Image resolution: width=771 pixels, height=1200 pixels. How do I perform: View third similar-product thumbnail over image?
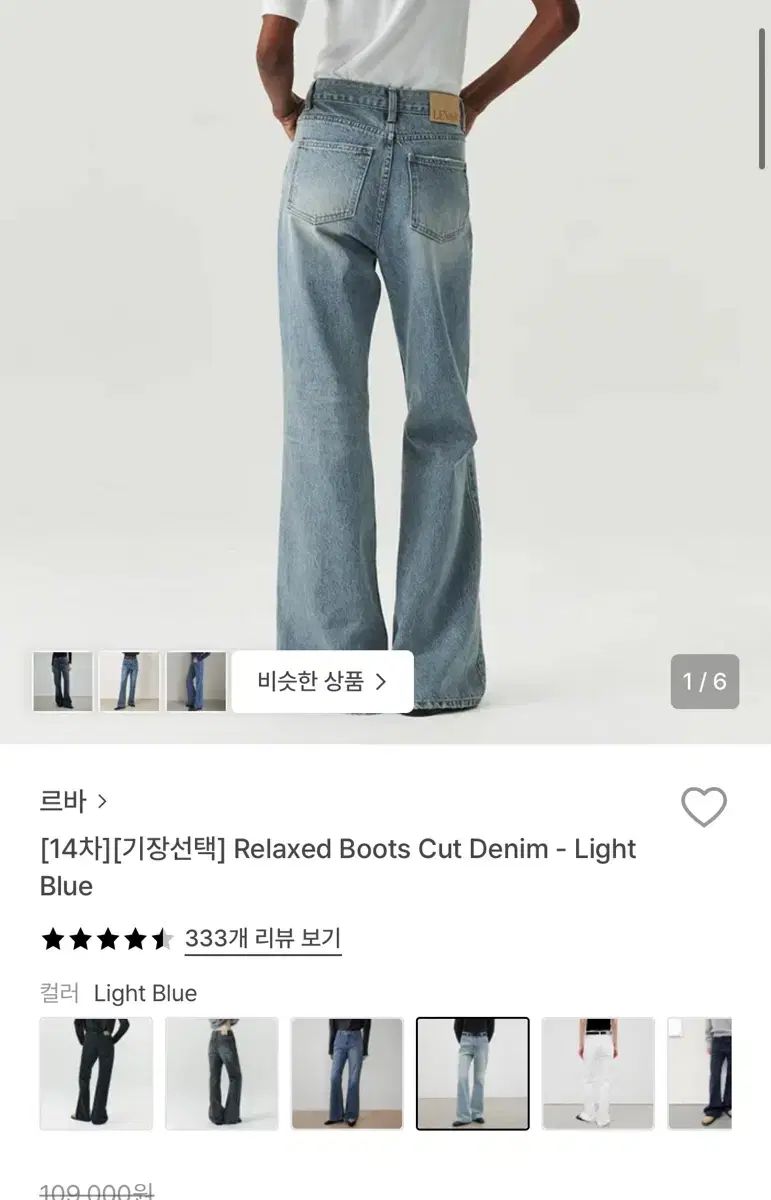click(x=196, y=682)
